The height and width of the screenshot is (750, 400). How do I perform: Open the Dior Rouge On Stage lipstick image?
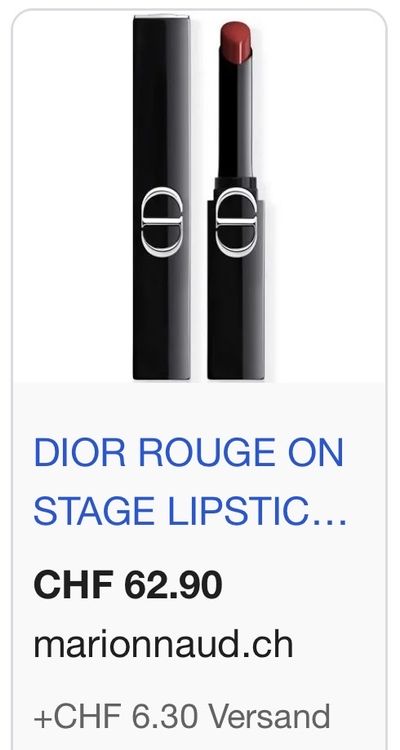(199, 197)
